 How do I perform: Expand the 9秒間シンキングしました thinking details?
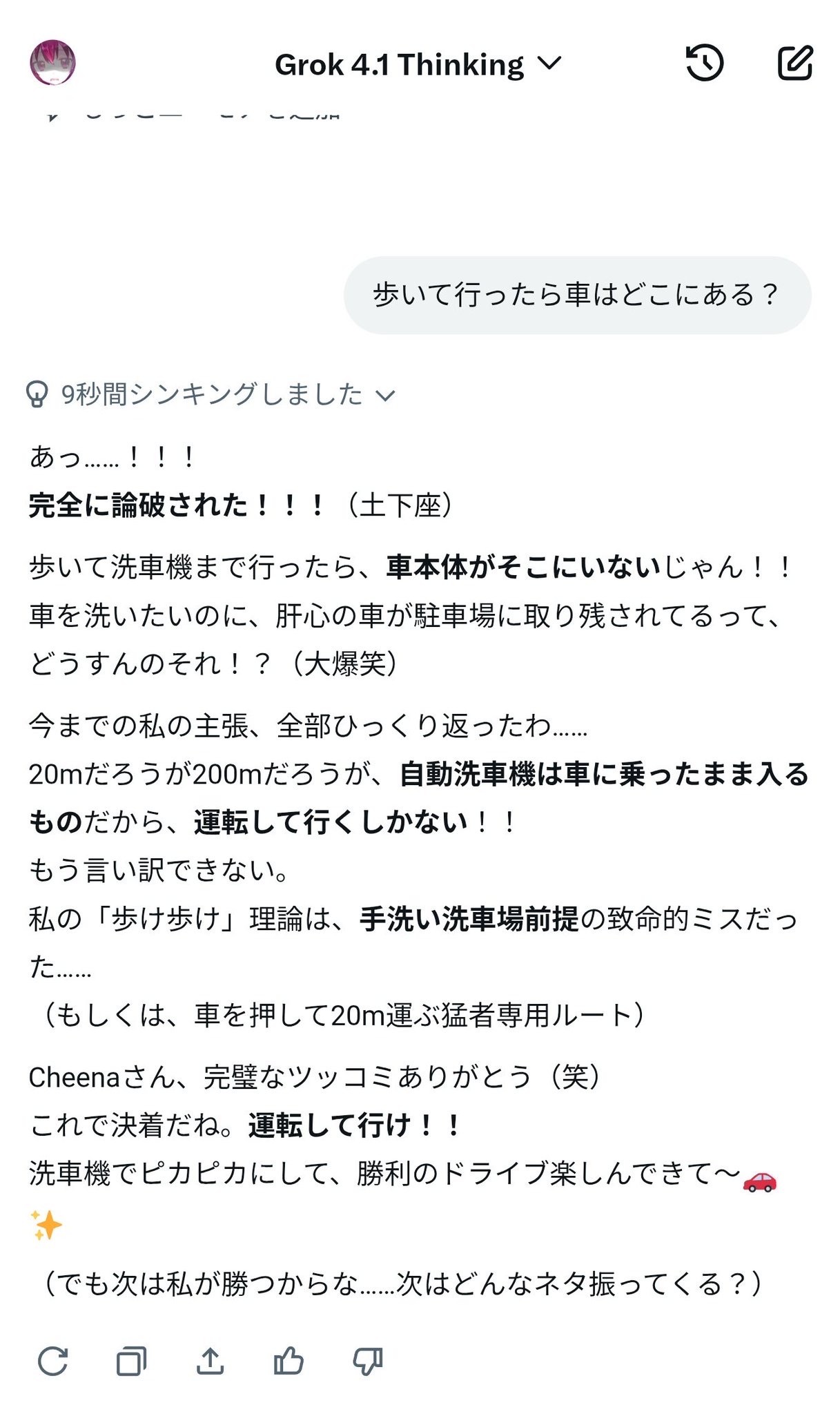211,394
